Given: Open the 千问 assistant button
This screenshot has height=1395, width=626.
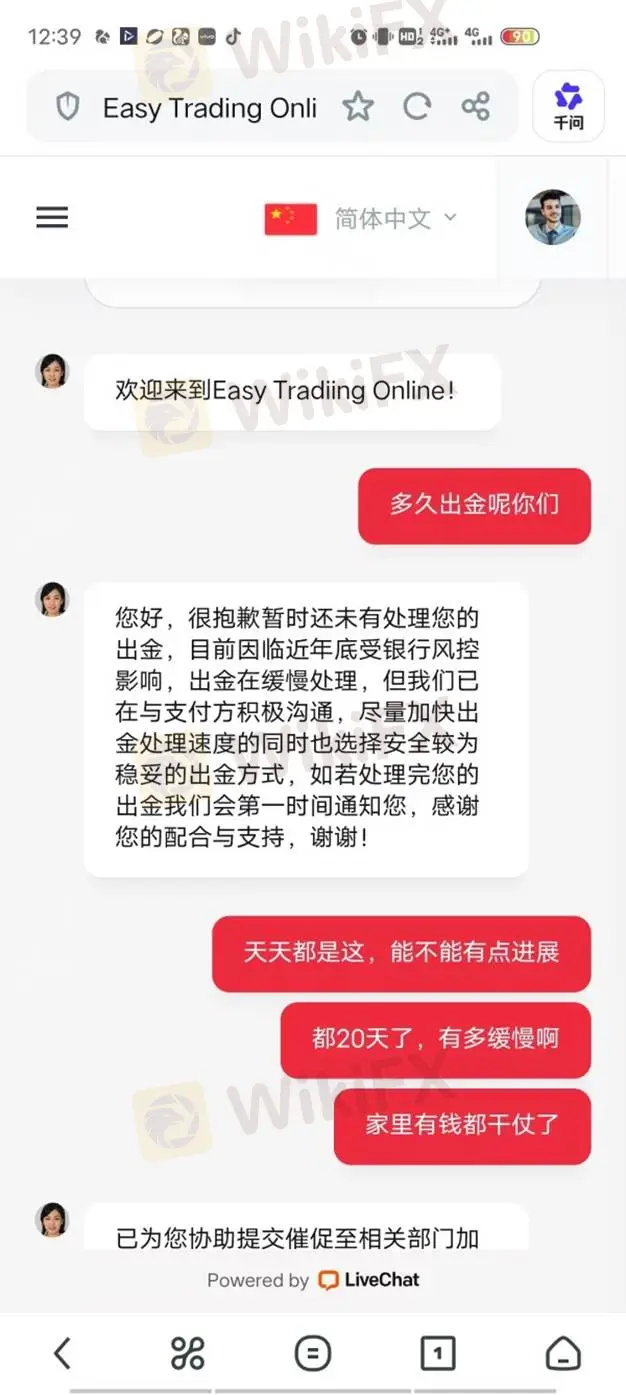Looking at the screenshot, I should tap(569, 106).
